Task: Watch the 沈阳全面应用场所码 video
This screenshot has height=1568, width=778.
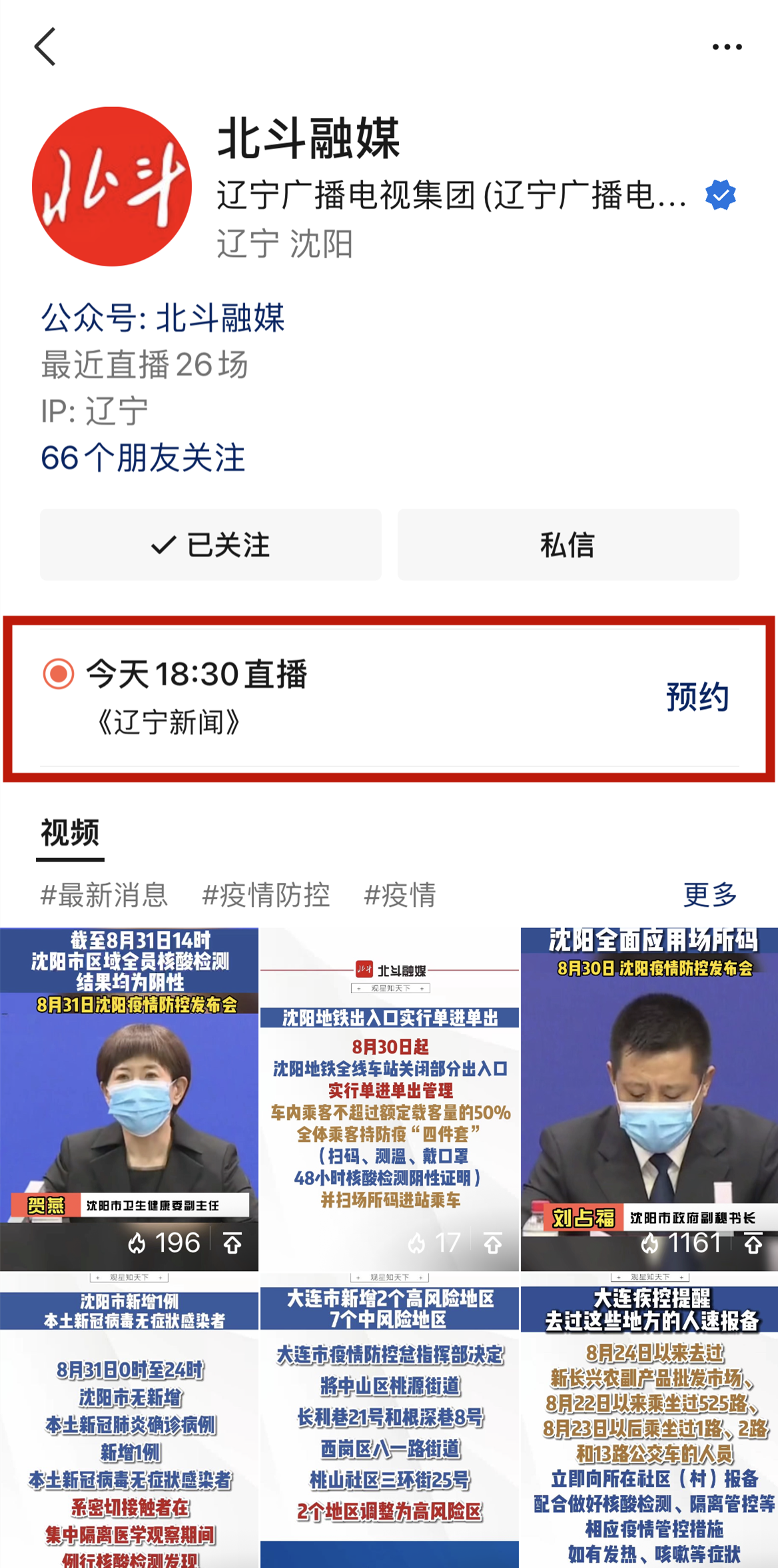Action: [x=649, y=1099]
